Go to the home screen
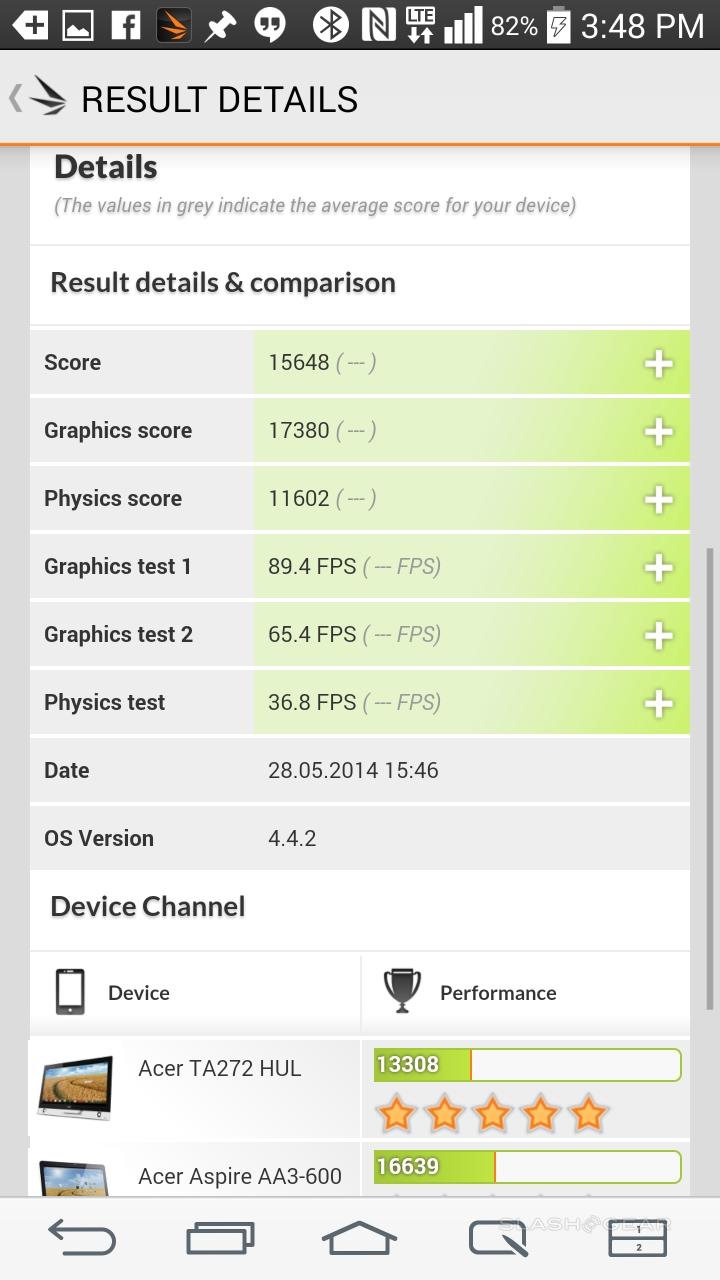 coord(359,1239)
